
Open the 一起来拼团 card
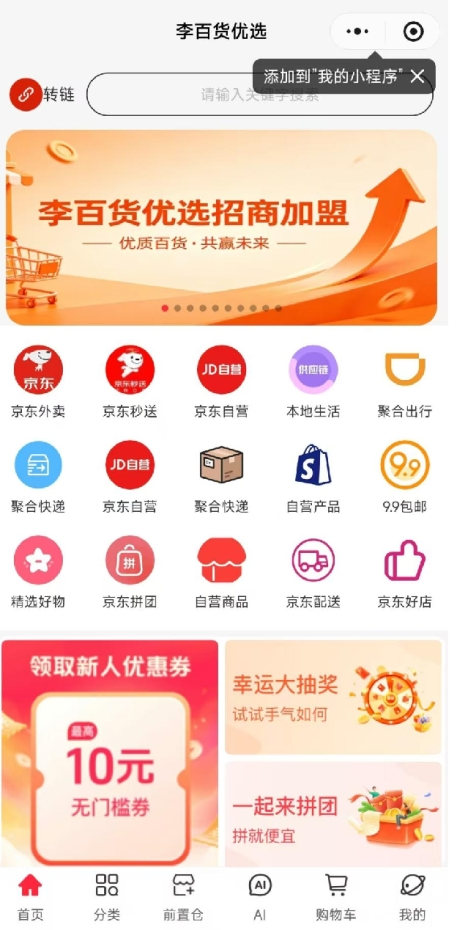(333, 815)
